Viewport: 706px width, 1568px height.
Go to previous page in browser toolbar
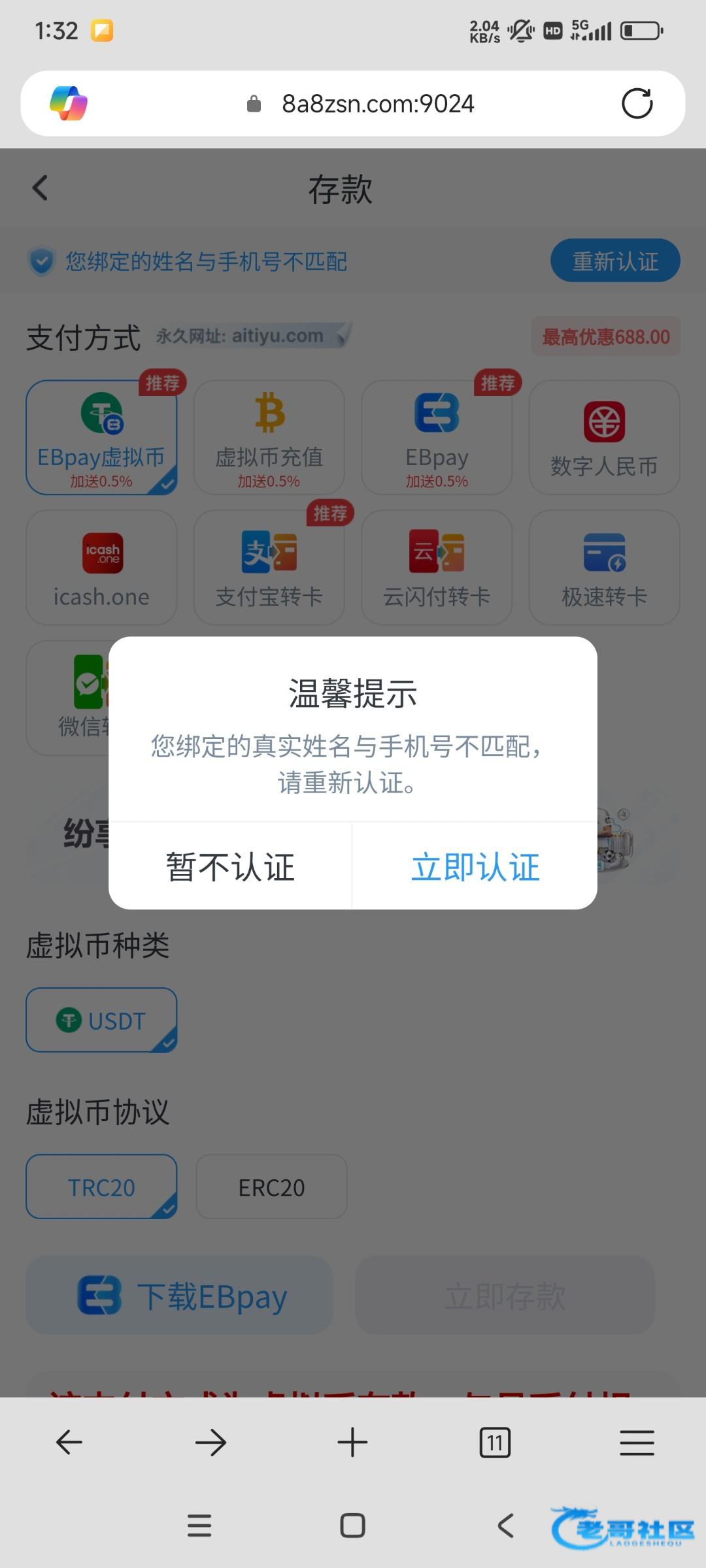(69, 1442)
